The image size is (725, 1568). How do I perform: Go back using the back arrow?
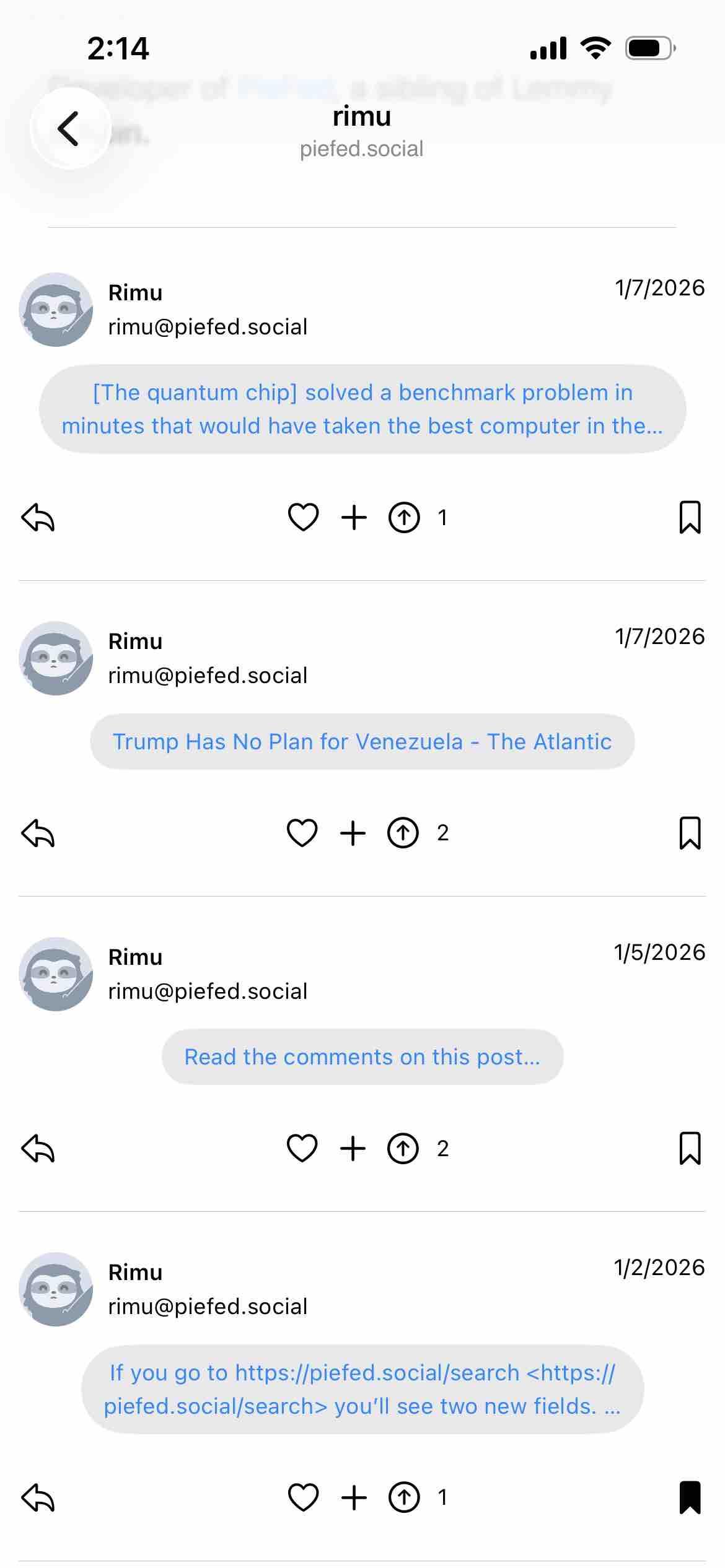tap(69, 129)
